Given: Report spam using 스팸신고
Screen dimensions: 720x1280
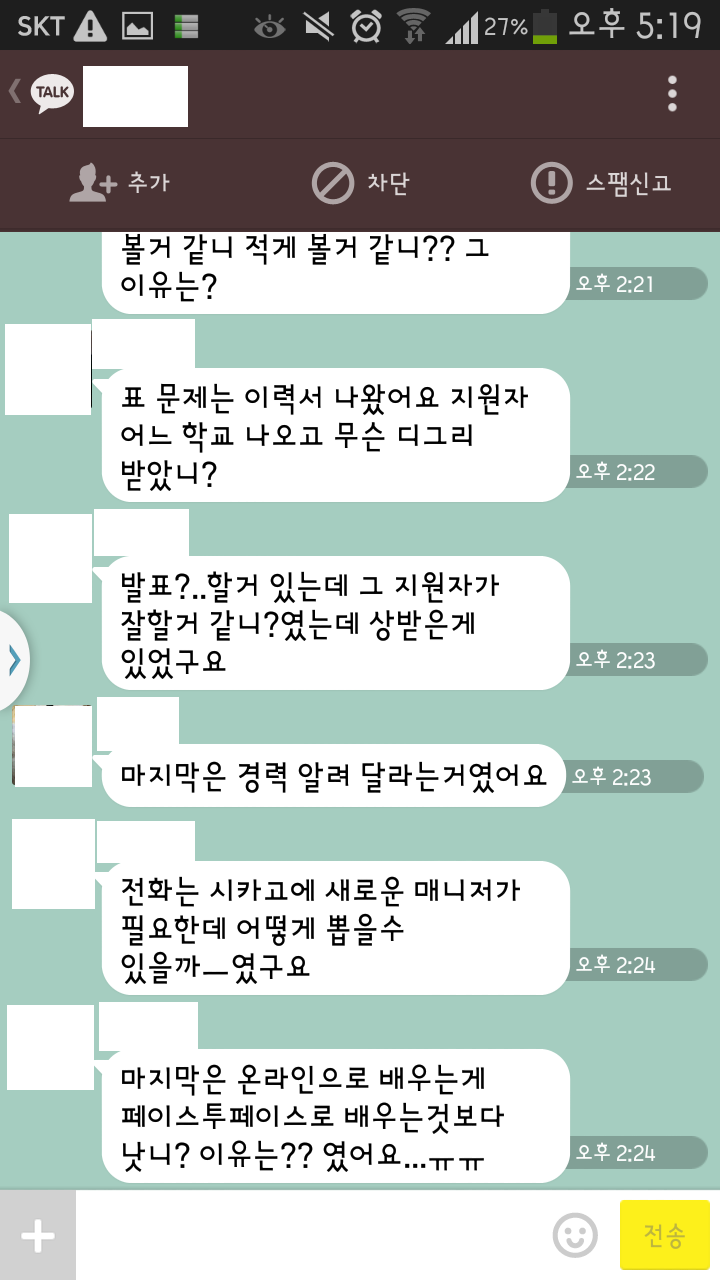Looking at the screenshot, I should pyautogui.click(x=600, y=183).
